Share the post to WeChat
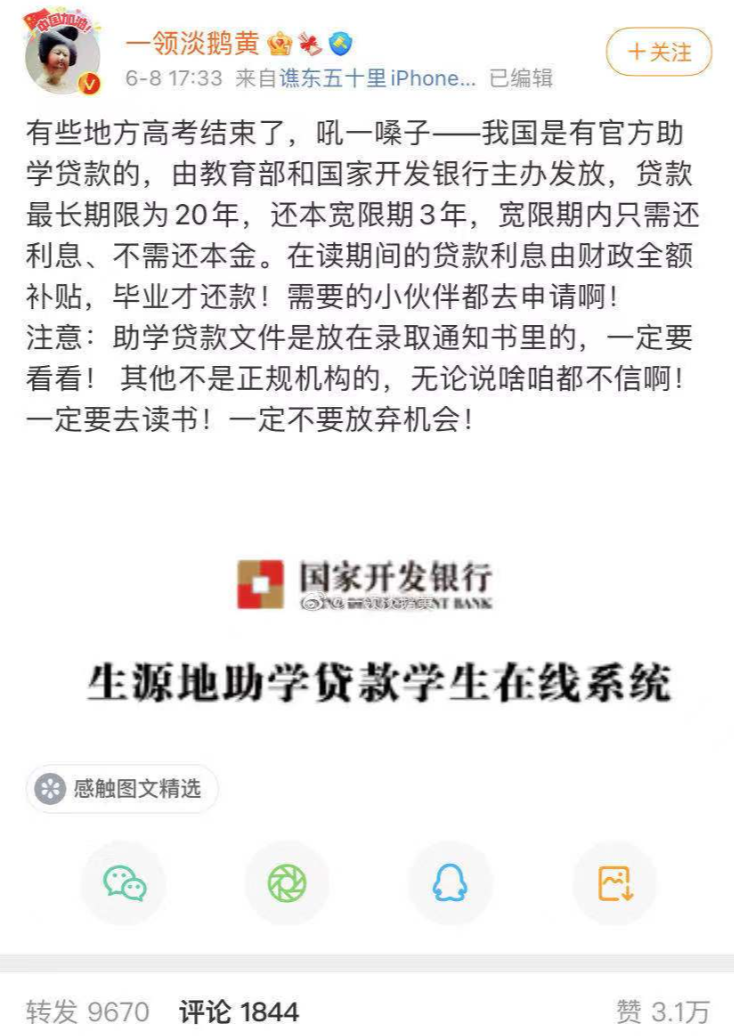This screenshot has height=1036, width=734. 124,883
